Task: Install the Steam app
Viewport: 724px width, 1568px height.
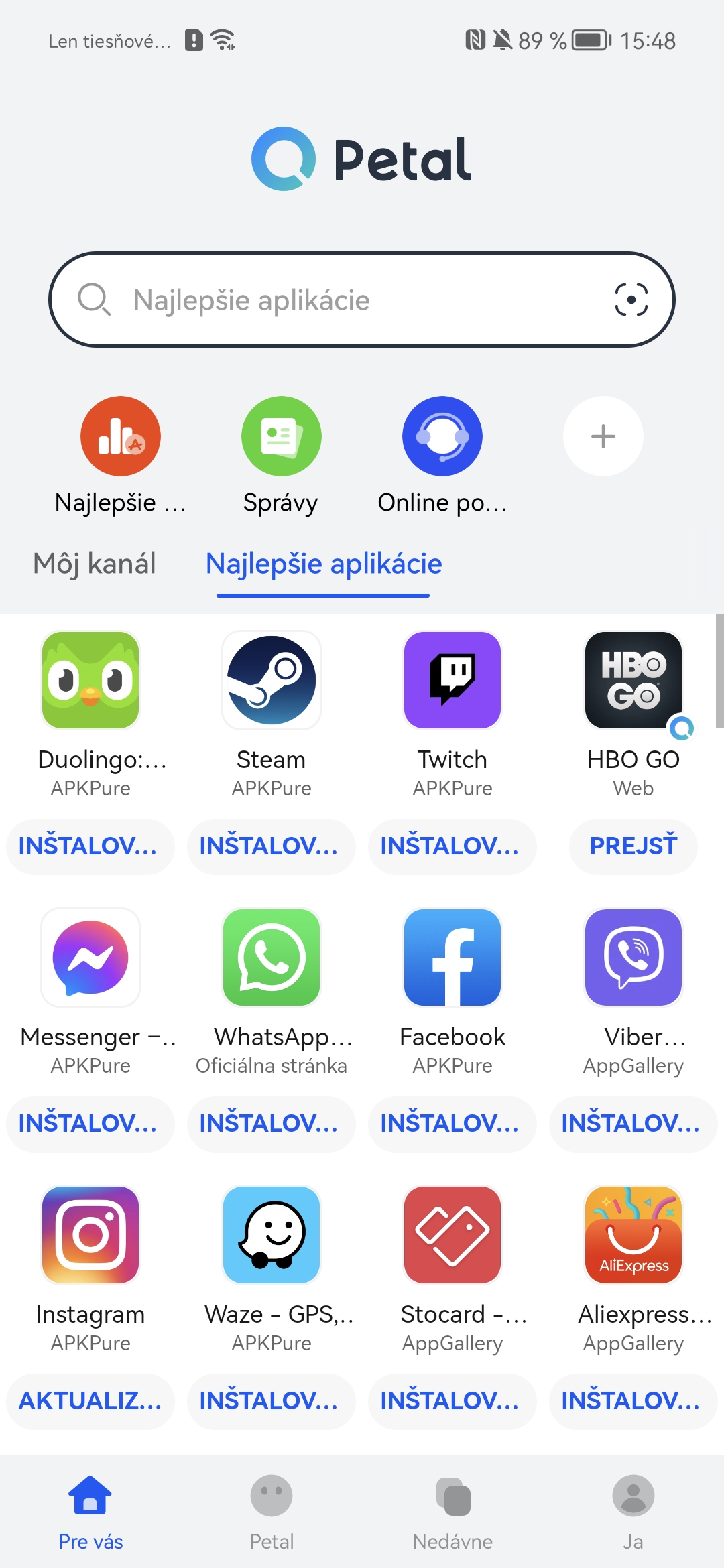Action: point(271,846)
